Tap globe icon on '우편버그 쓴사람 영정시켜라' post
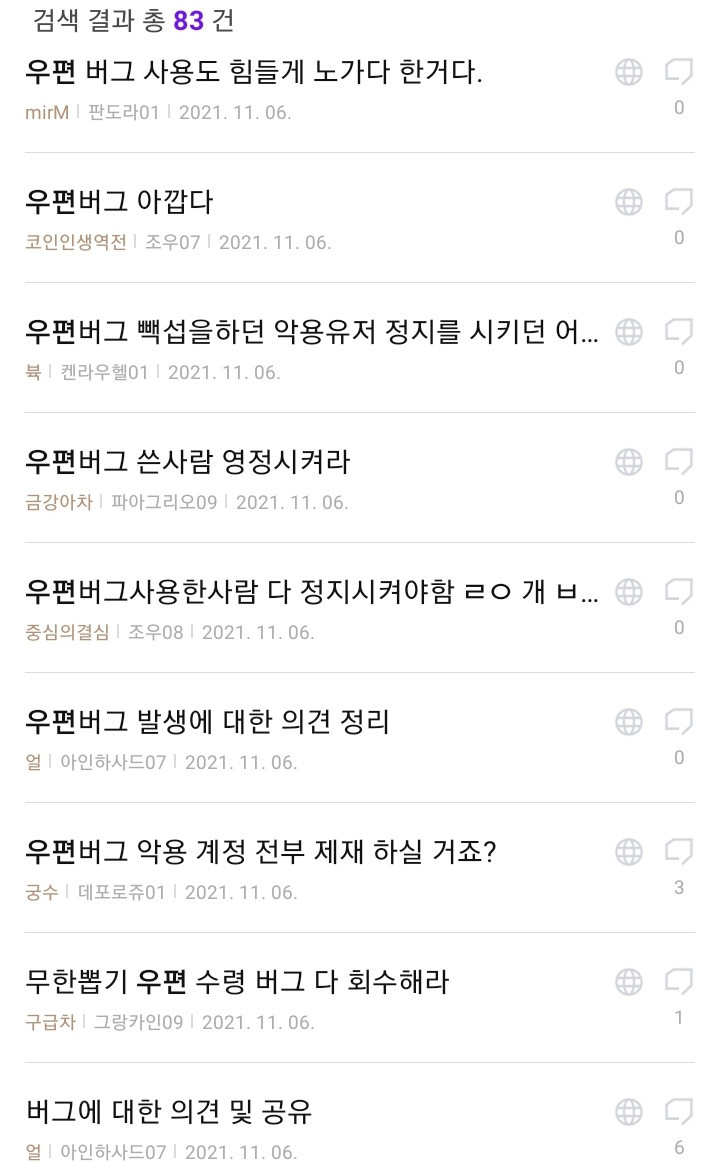 [x=628, y=462]
